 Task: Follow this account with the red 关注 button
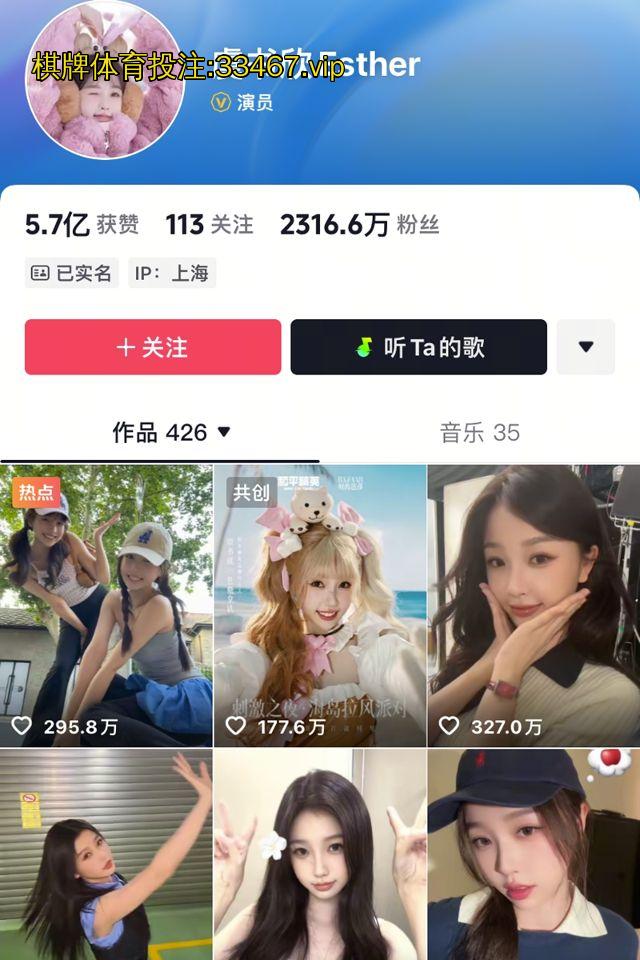point(153,347)
